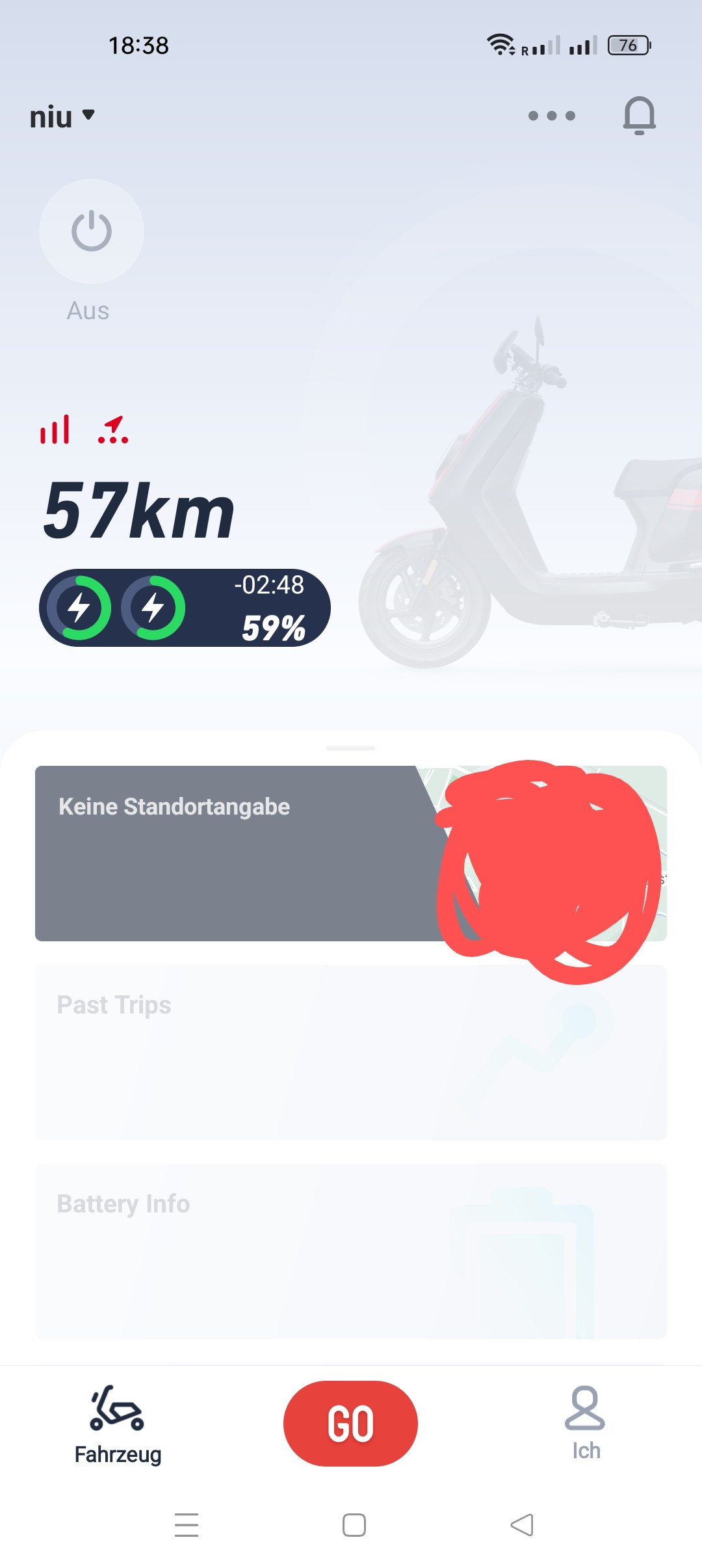This screenshot has height=1568, width=702.
Task: Switch to the Fahrzeug tab
Action: click(x=118, y=1424)
